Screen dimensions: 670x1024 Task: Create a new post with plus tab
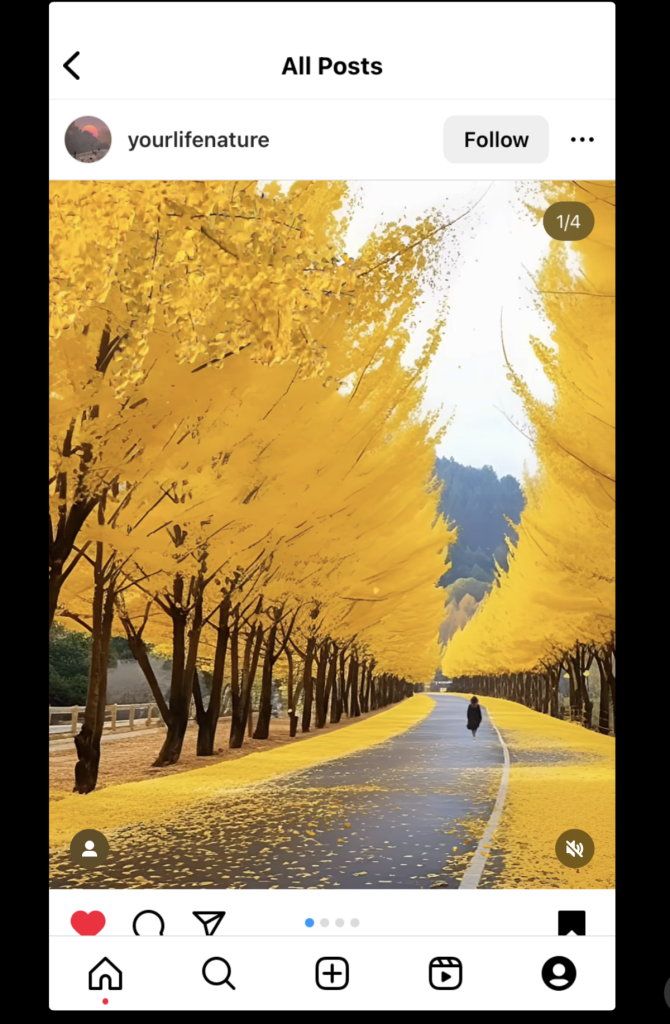332,973
